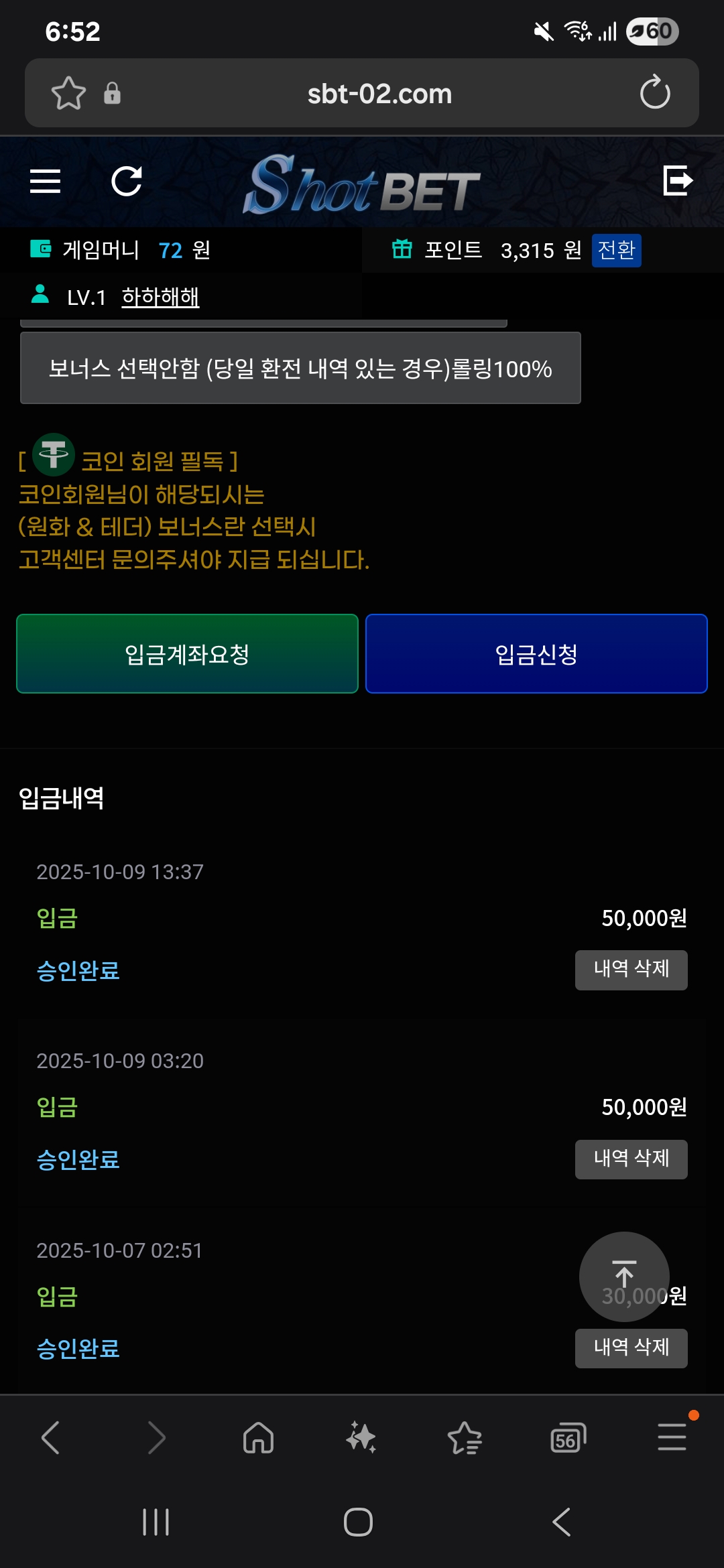This screenshot has width=724, height=1568.
Task: Tap the floating scroll-to-top arrow
Action: coord(625,1277)
